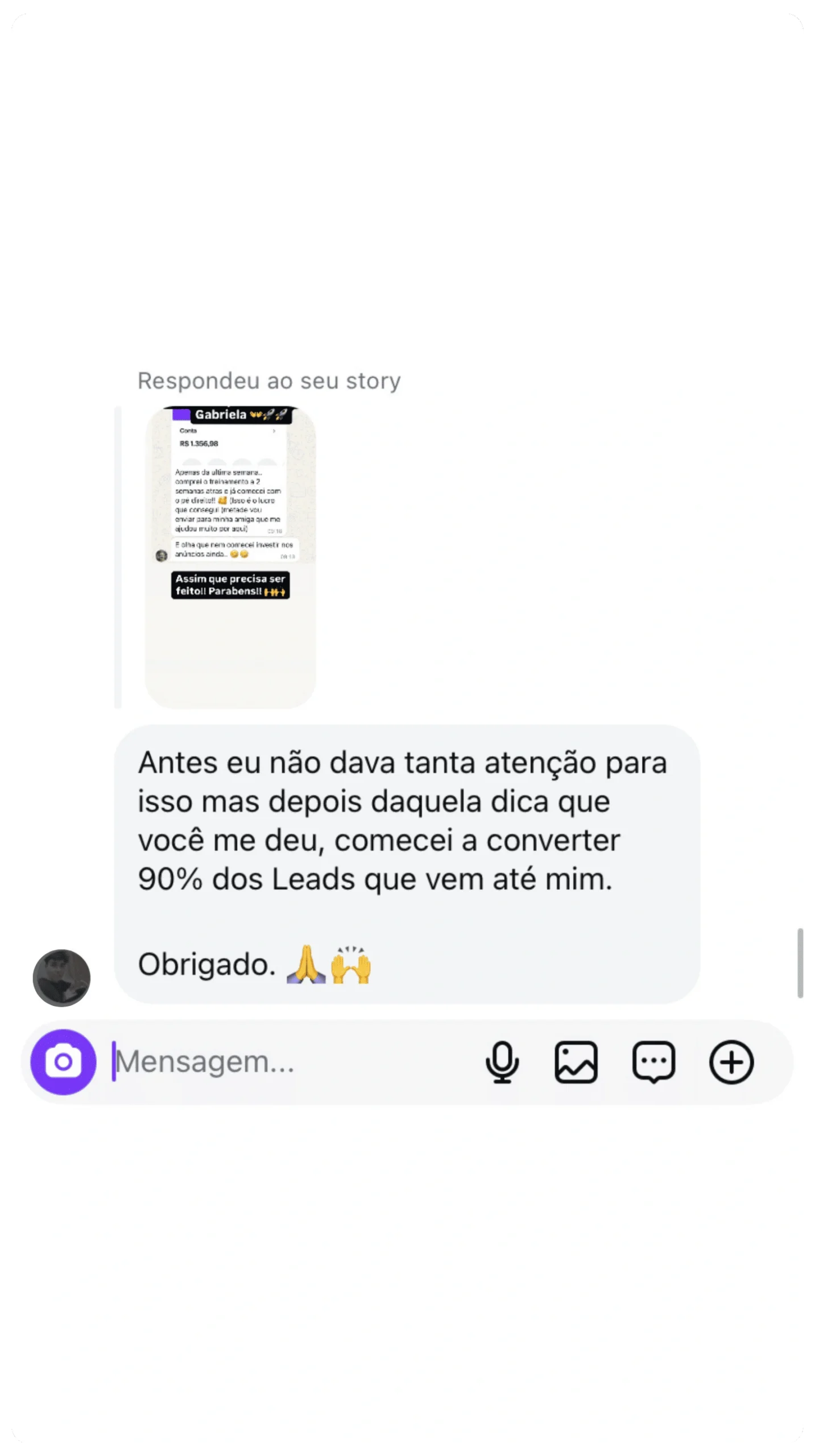Open the camera from the message bar
The image size is (819, 1456).
[x=63, y=1062]
